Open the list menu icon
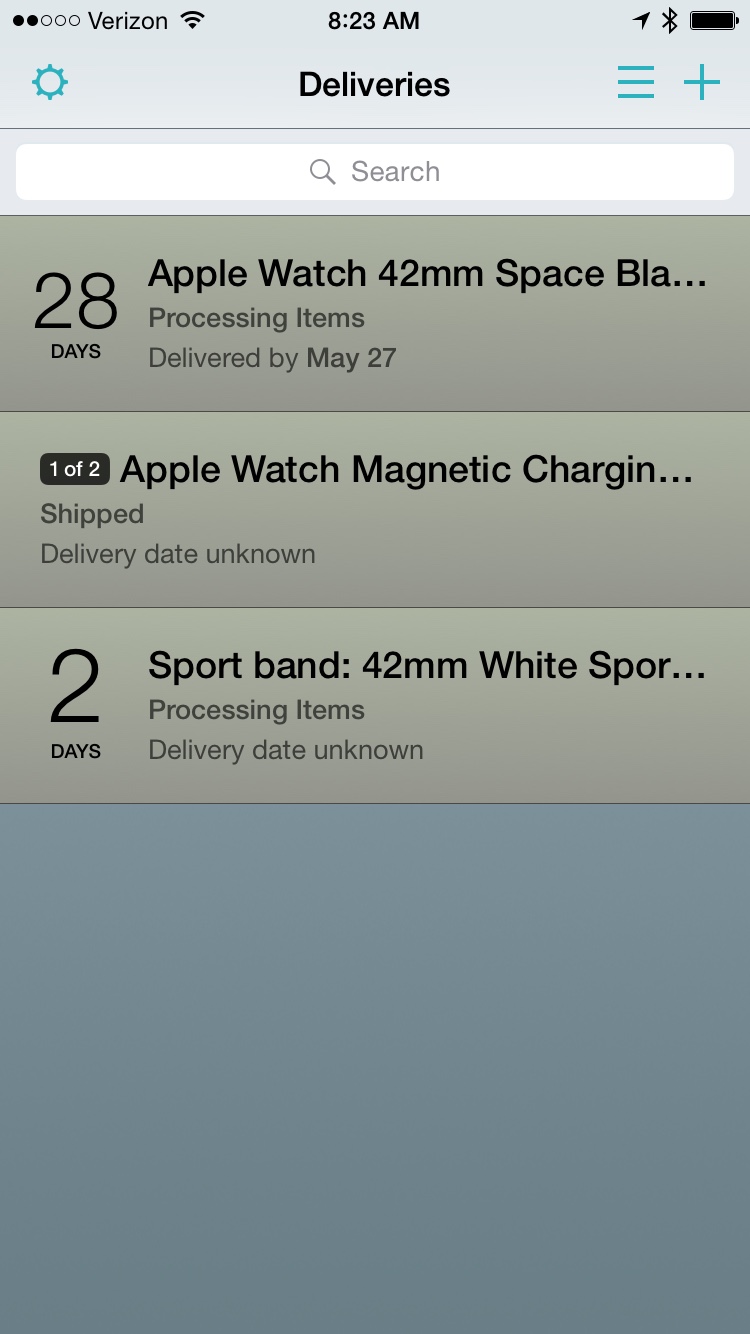This screenshot has width=750, height=1334. click(x=636, y=82)
